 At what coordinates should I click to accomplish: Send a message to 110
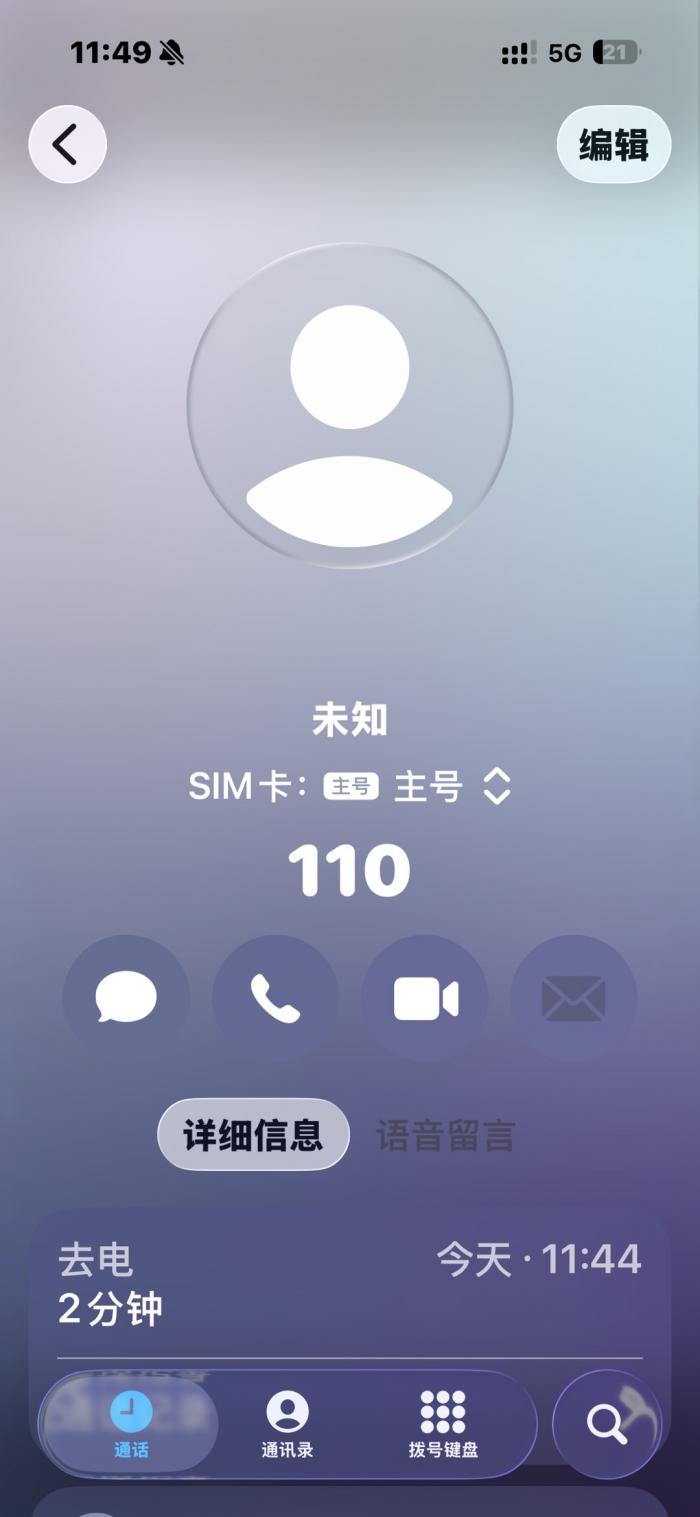[126, 998]
